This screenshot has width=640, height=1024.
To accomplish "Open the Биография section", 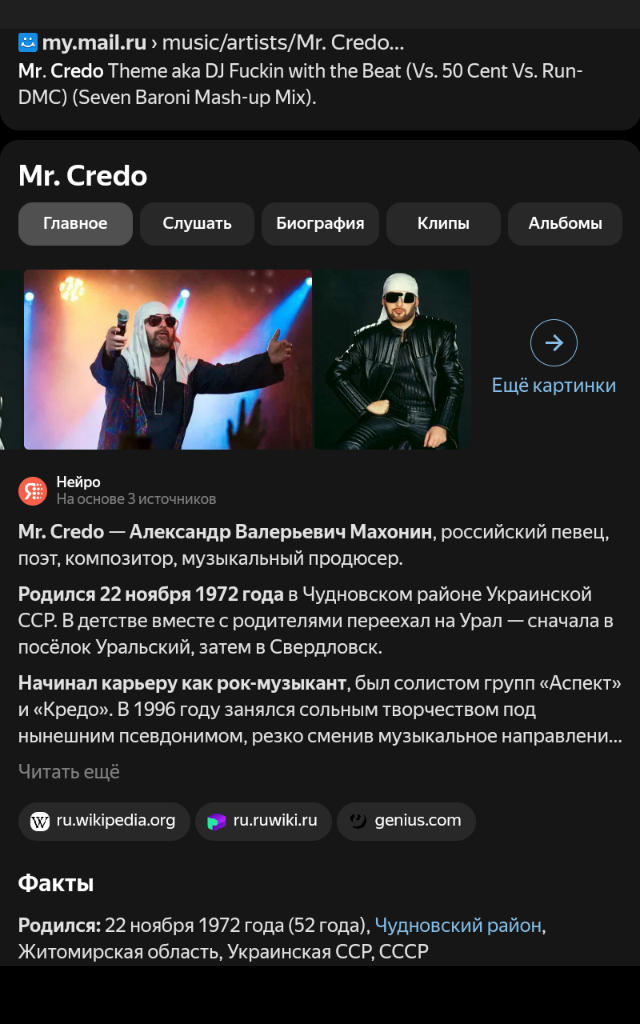I will [320, 224].
